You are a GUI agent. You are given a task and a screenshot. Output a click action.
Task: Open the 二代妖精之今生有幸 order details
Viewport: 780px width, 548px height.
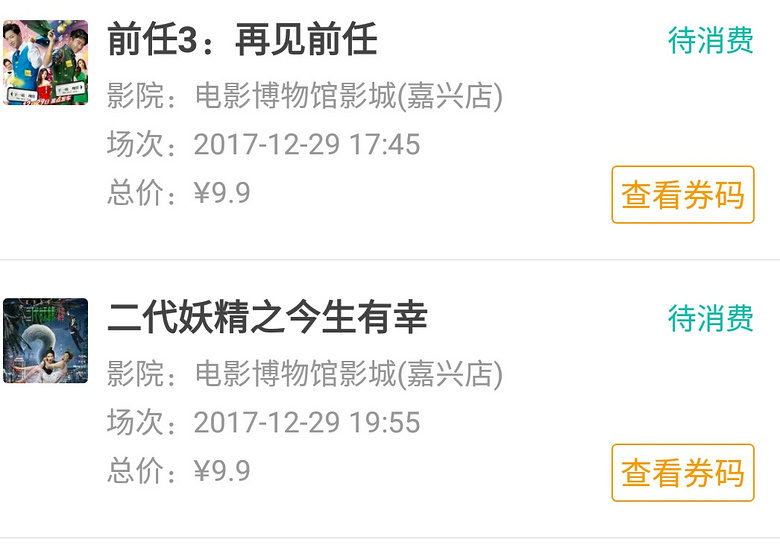click(x=267, y=318)
